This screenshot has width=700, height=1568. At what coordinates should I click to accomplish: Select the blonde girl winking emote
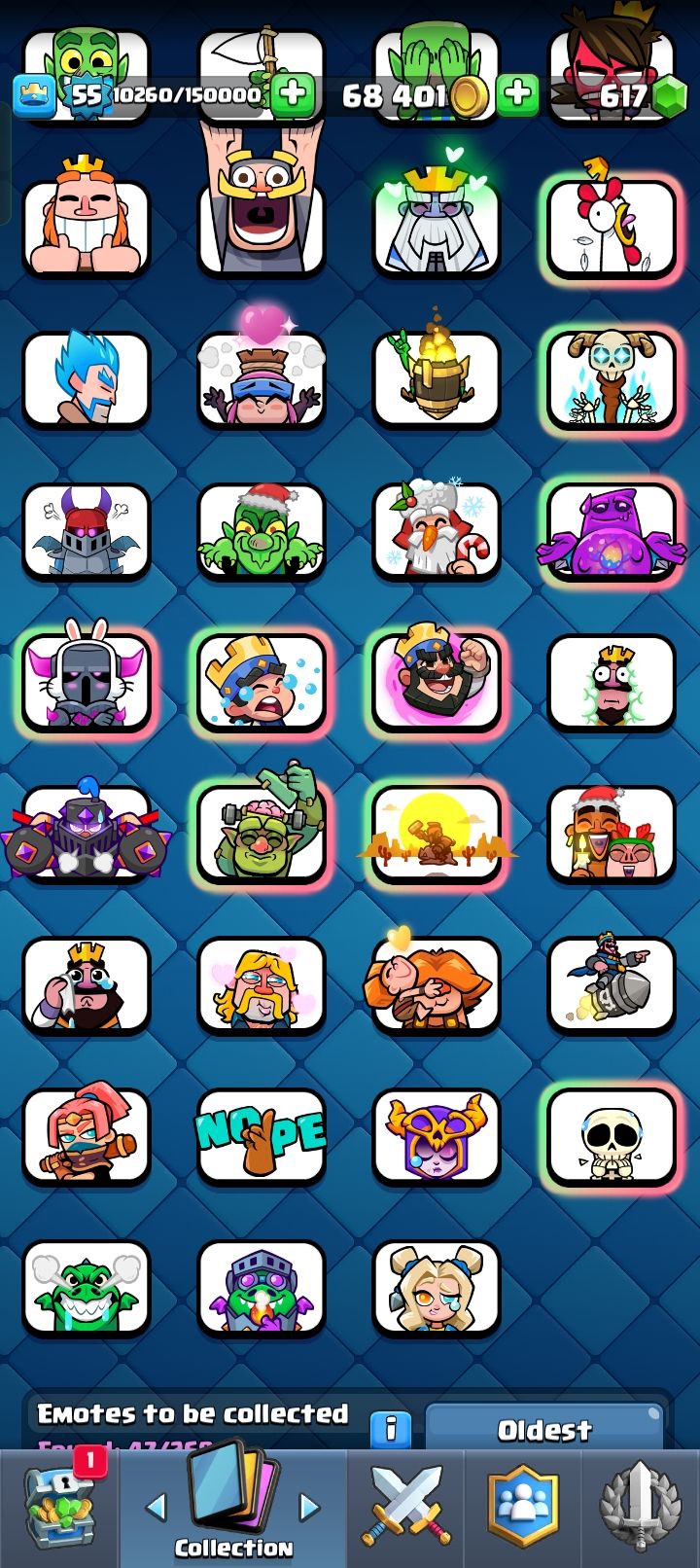click(436, 1288)
